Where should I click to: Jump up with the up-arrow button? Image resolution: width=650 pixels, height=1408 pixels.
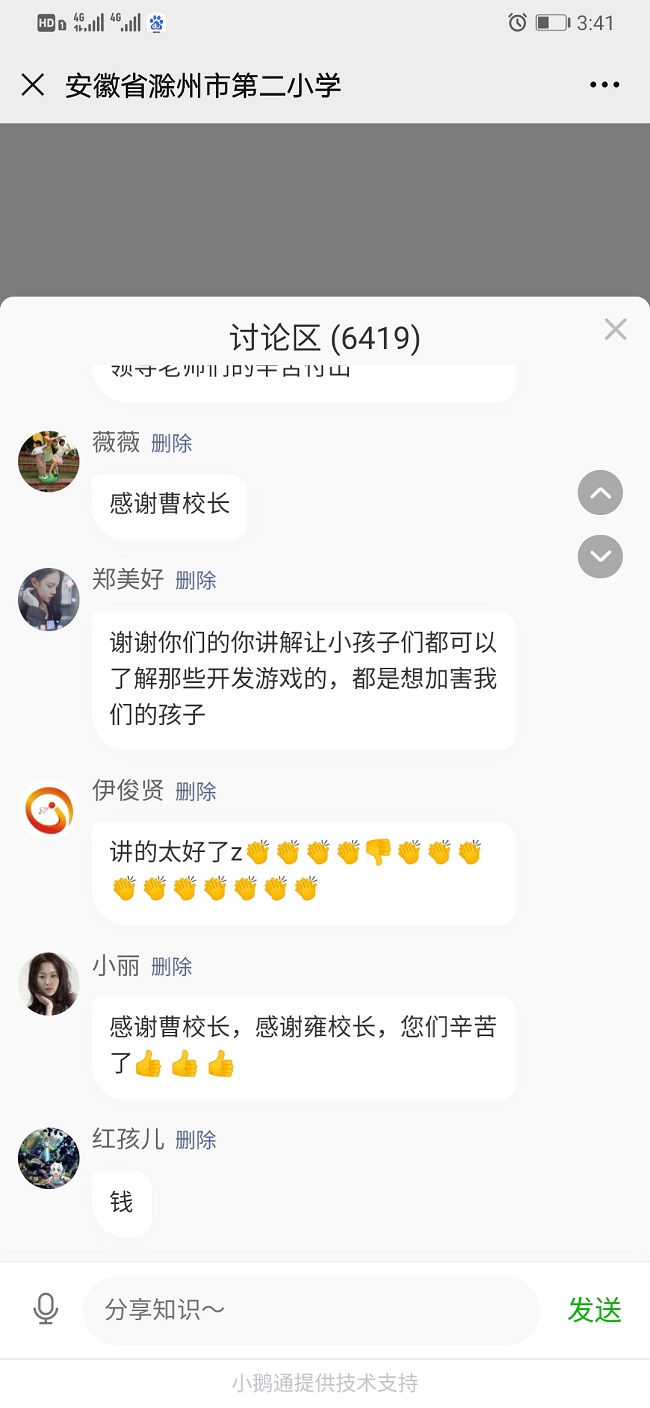point(600,493)
